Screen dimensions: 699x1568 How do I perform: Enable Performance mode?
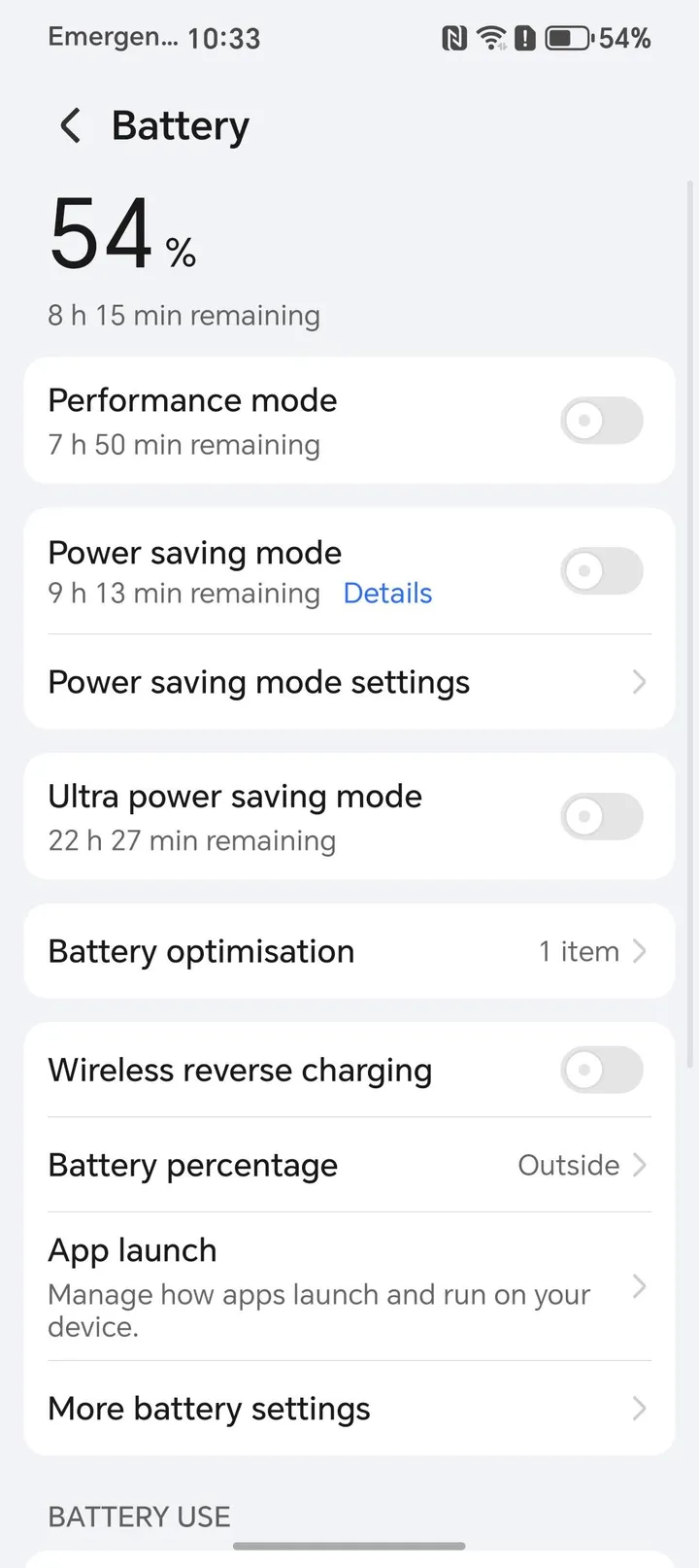601,421
